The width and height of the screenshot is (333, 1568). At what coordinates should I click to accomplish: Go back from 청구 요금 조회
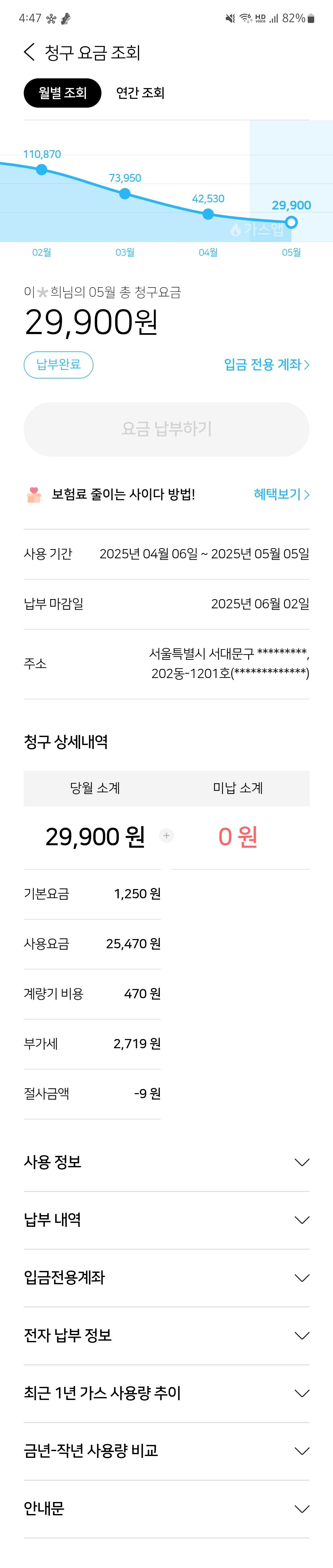(x=29, y=52)
